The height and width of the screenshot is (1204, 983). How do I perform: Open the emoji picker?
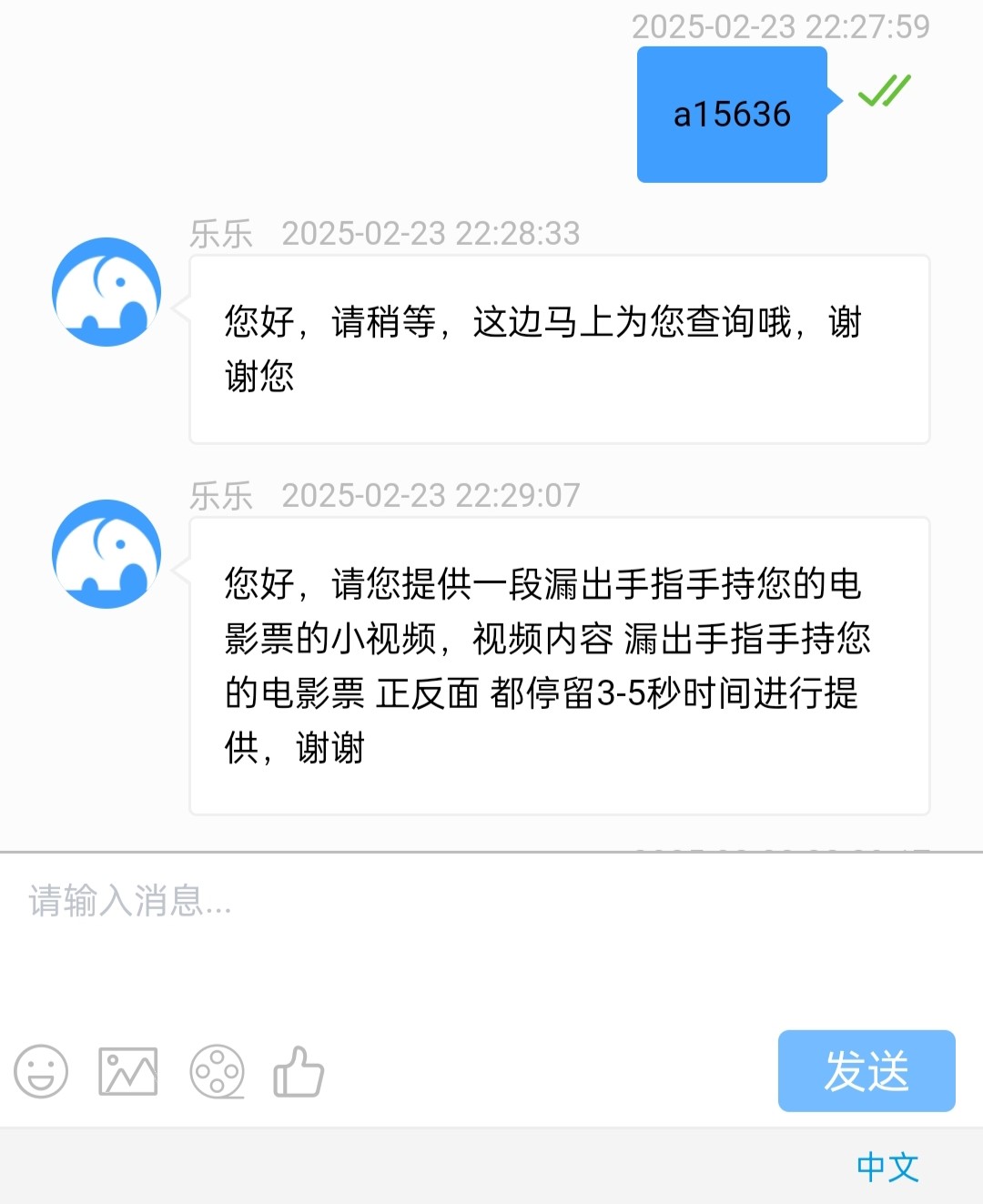pos(41,1071)
